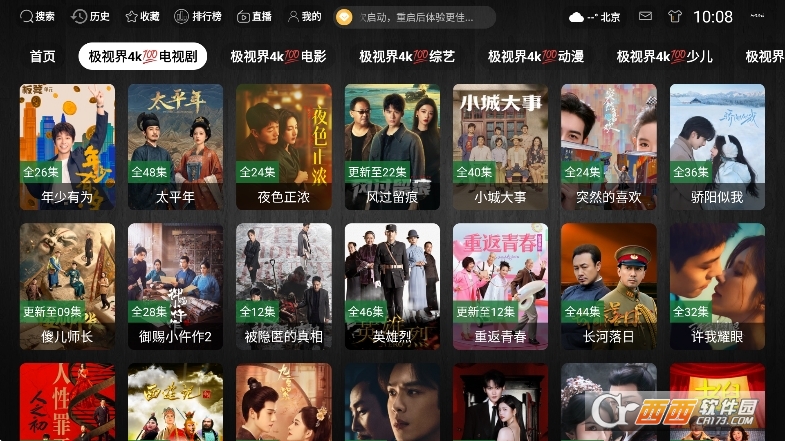Open the 搜索 search button
The width and height of the screenshot is (785, 441).
[38, 17]
